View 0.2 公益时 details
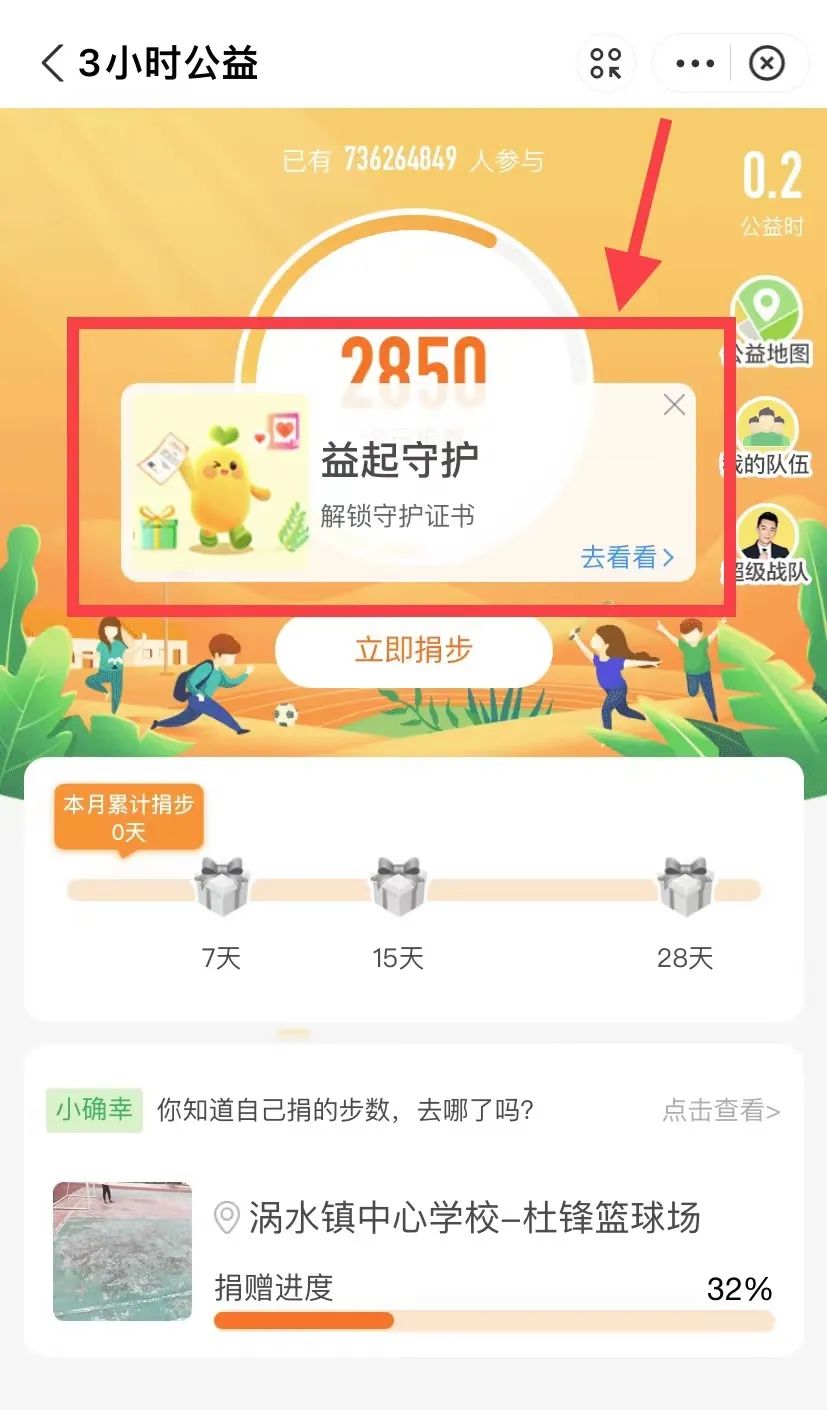This screenshot has width=827, height=1410. pyautogui.click(x=772, y=192)
